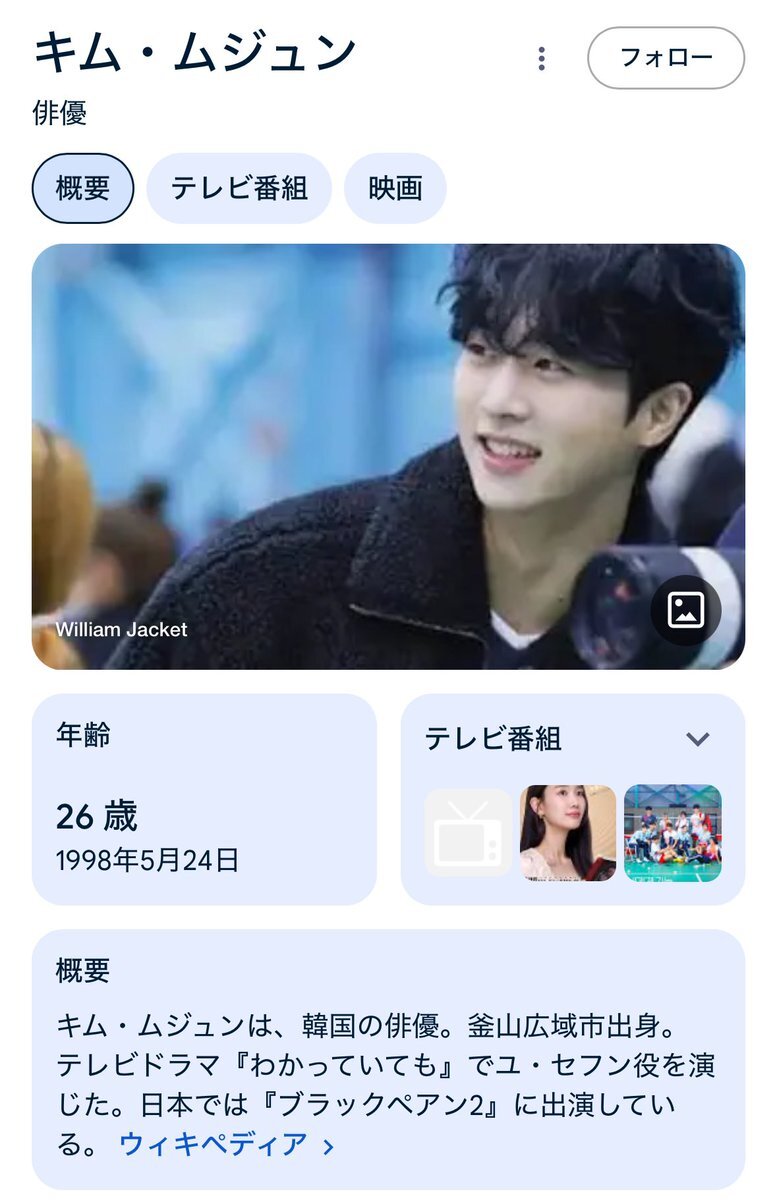Screen dimensions: 777x1200
Task: Open the 年齢 age card
Action: tap(204, 799)
